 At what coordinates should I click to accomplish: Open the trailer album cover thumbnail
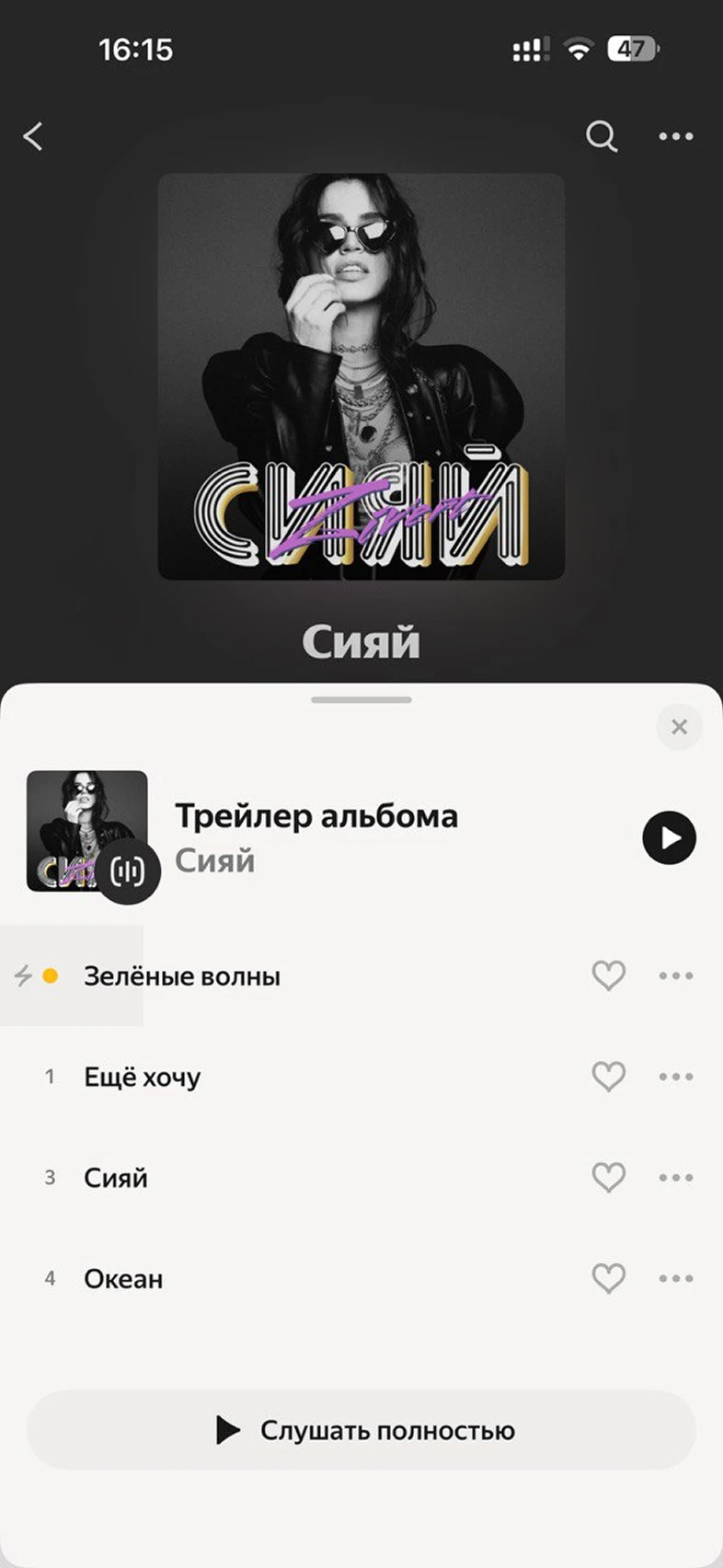coord(88,833)
